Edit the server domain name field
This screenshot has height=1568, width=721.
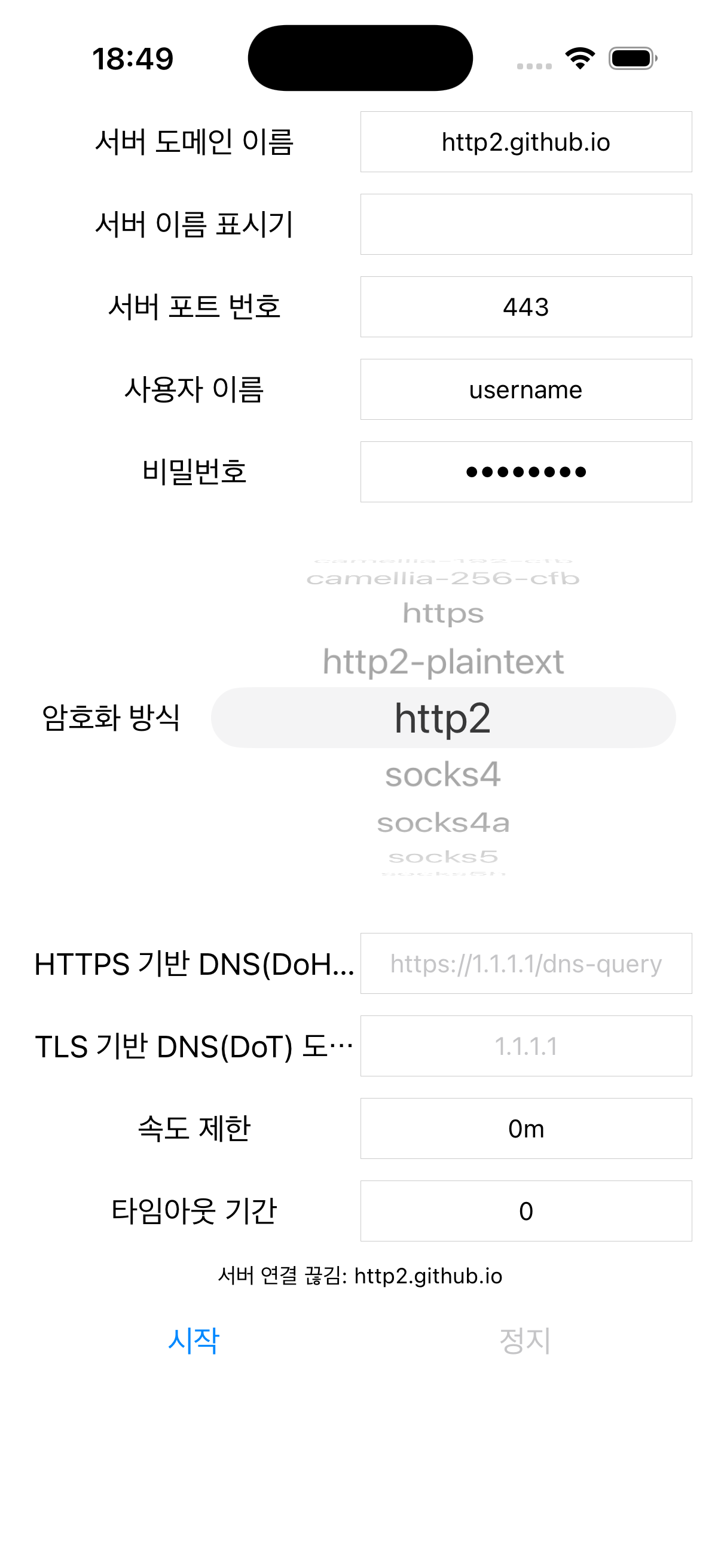click(x=526, y=142)
